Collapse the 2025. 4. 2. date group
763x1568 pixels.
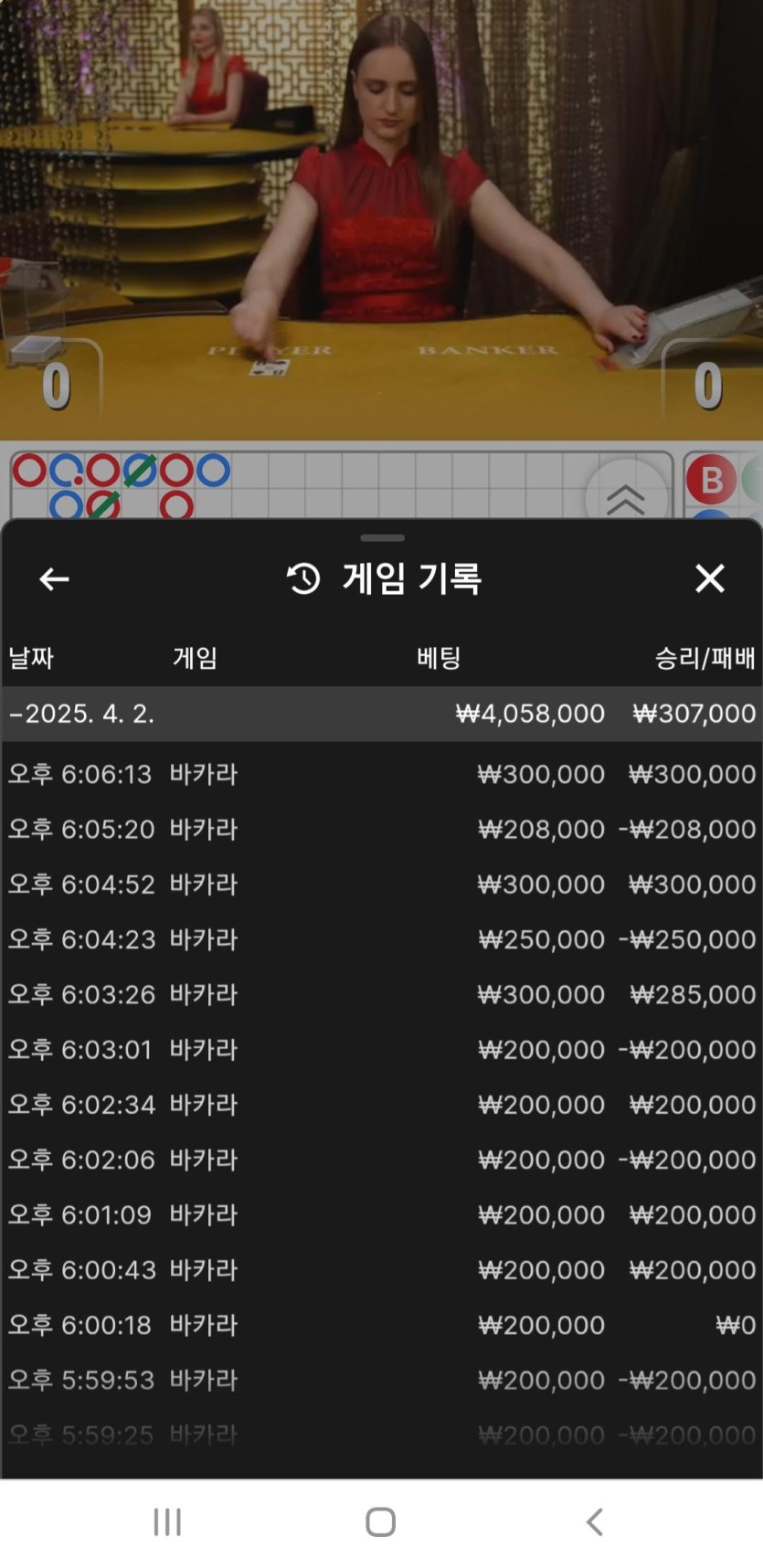tap(82, 714)
